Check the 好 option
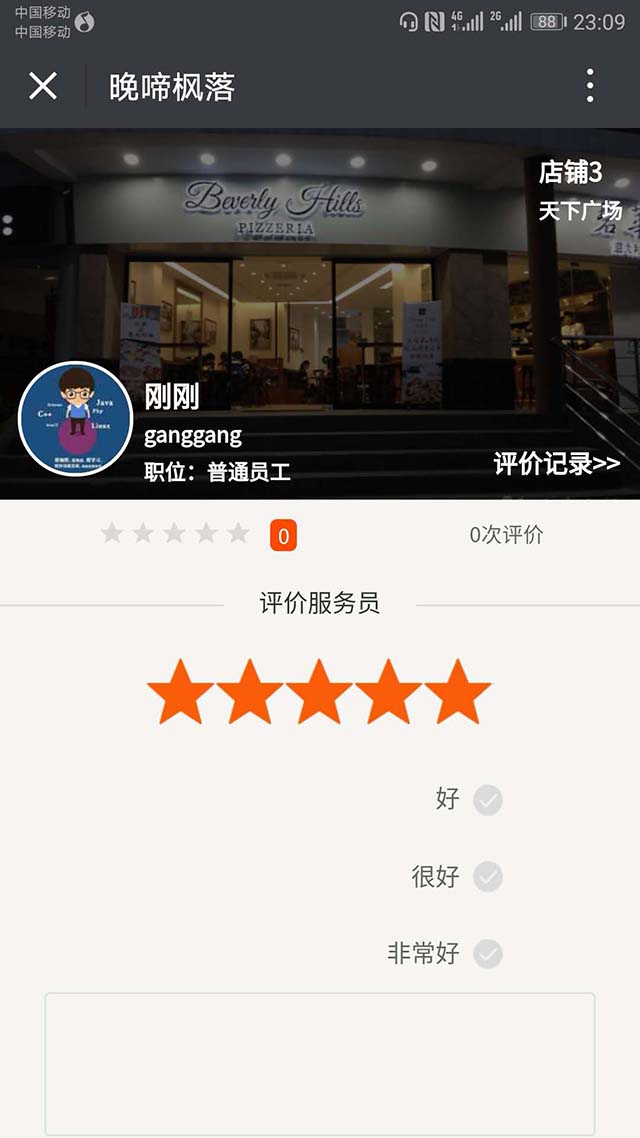 point(488,801)
